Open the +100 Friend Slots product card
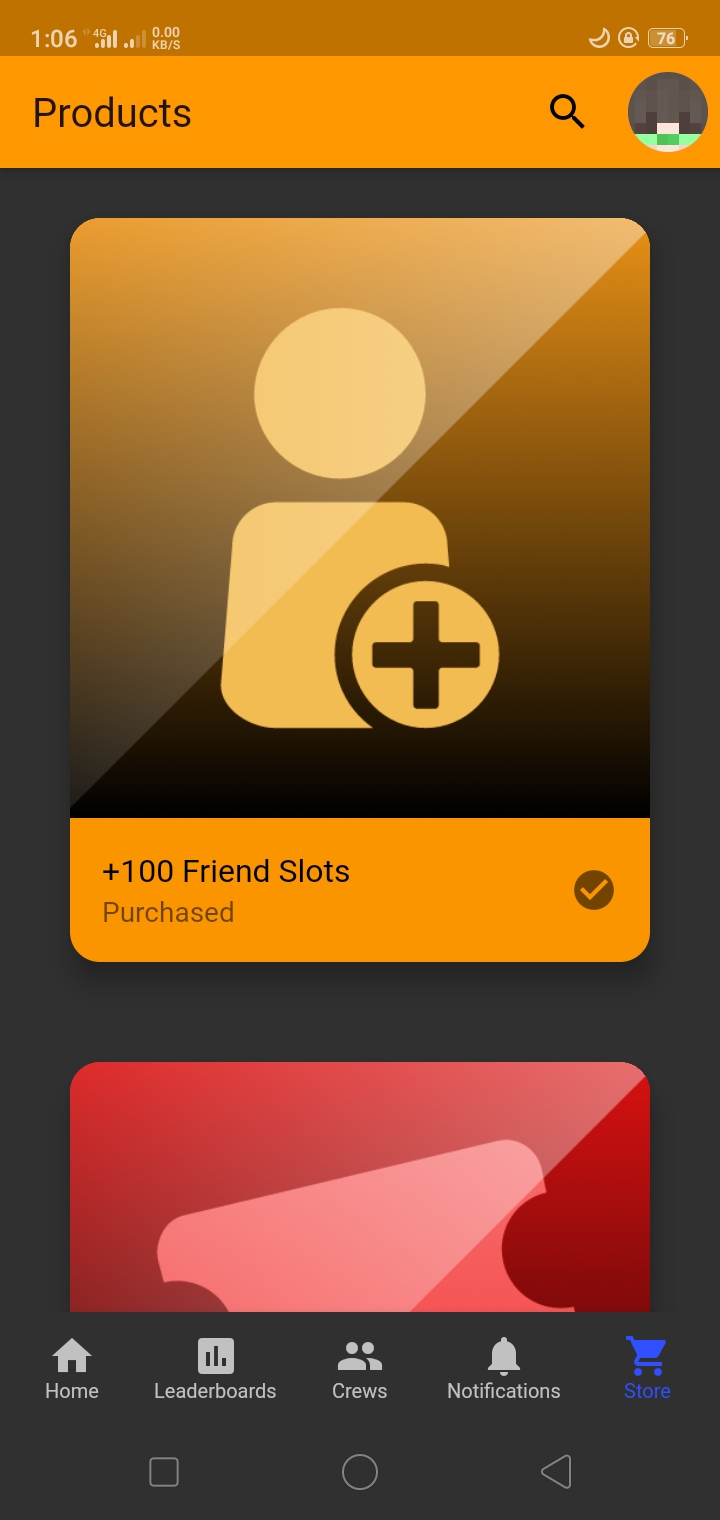 pos(360,590)
